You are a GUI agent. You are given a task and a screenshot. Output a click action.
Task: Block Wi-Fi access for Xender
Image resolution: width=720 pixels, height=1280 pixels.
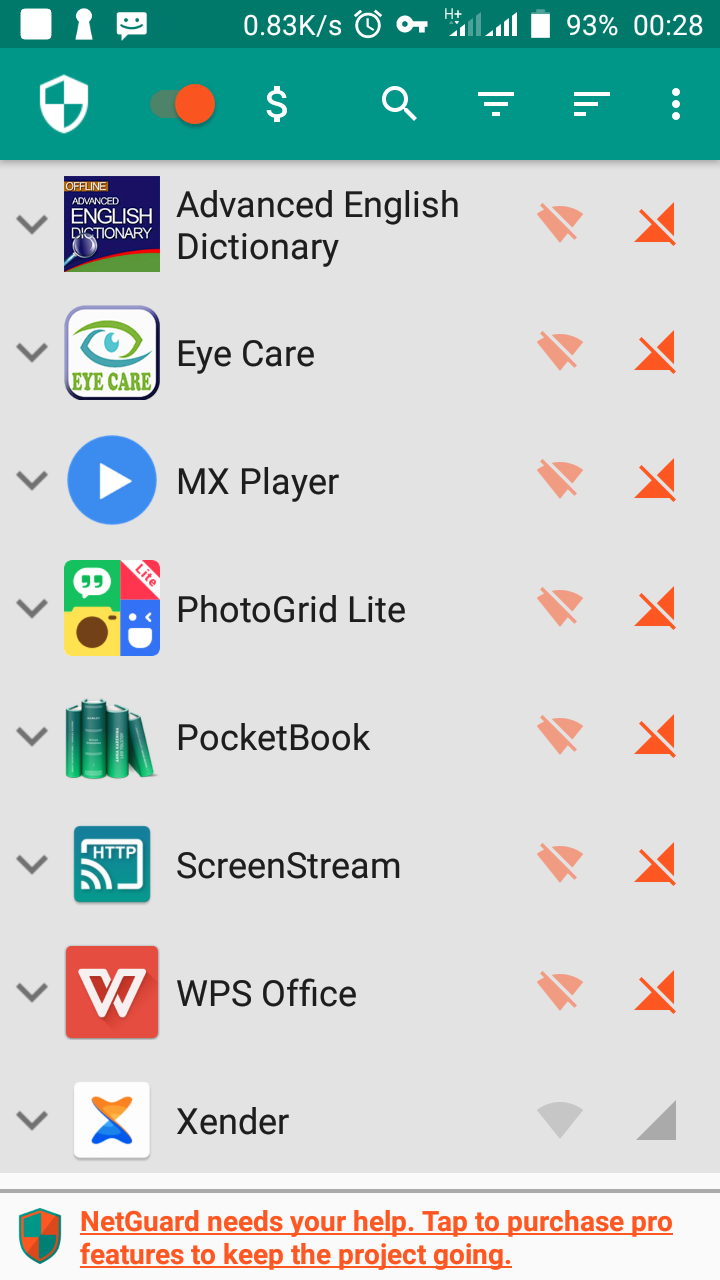point(560,1121)
